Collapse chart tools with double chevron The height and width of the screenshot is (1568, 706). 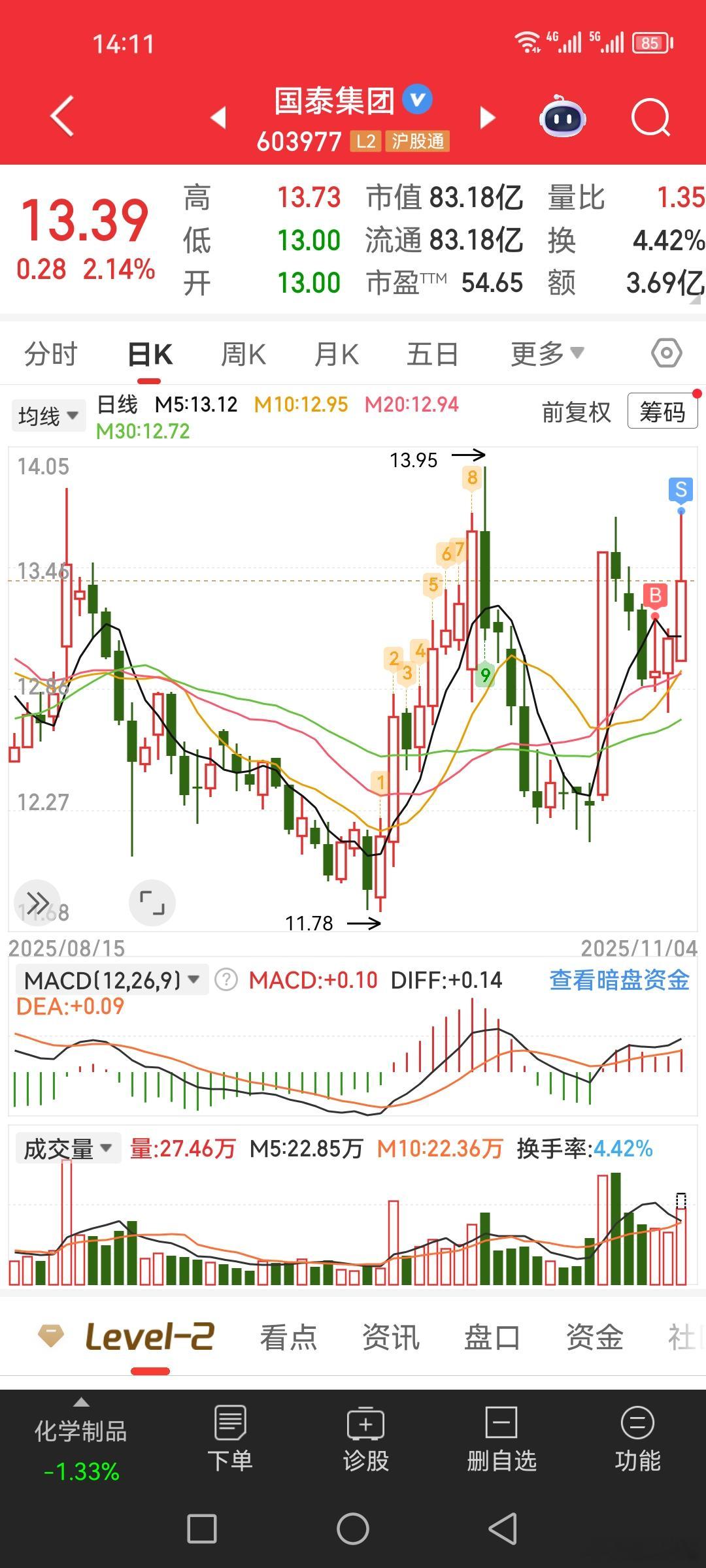coord(37,903)
